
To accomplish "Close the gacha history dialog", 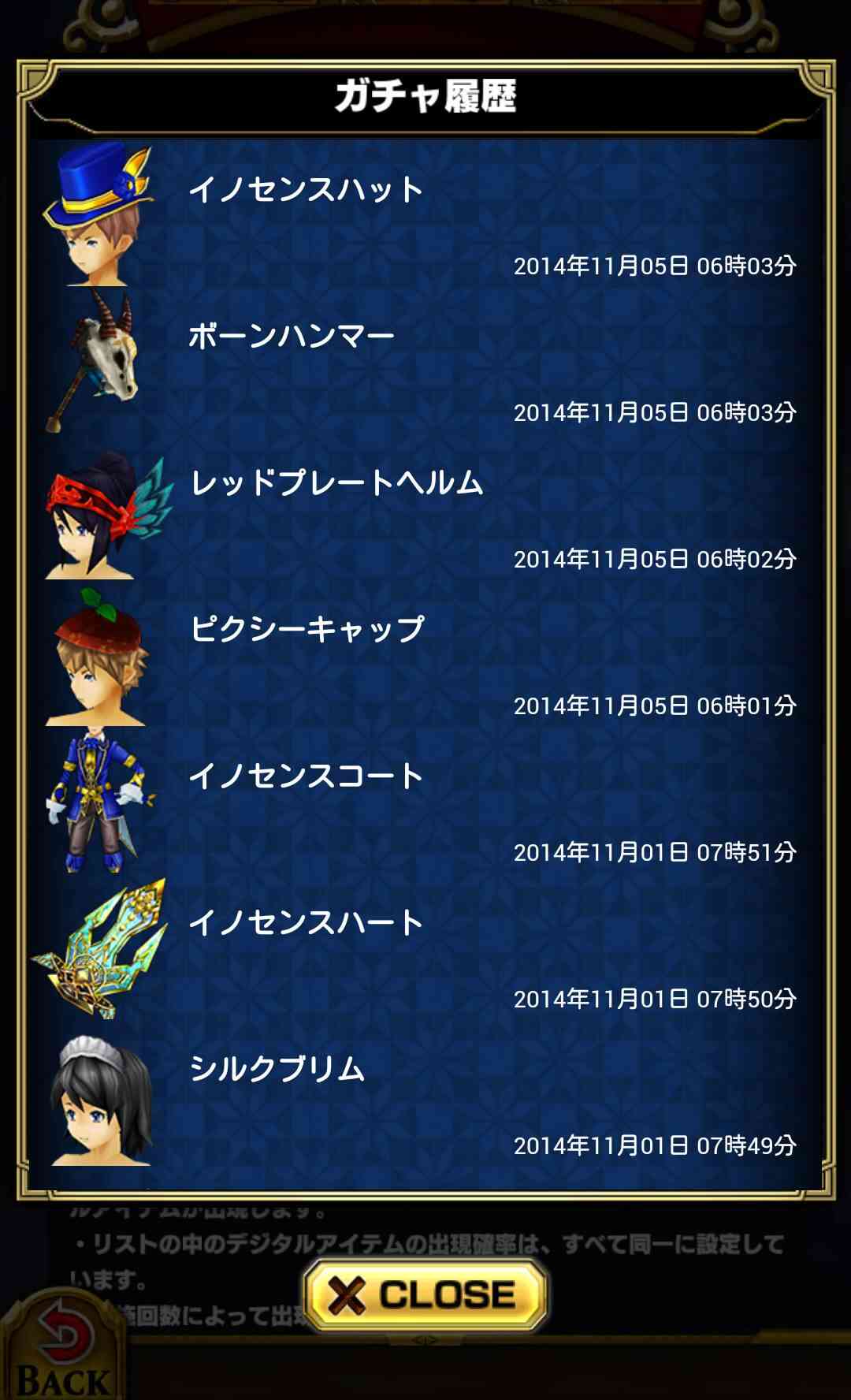I will pos(425,1294).
